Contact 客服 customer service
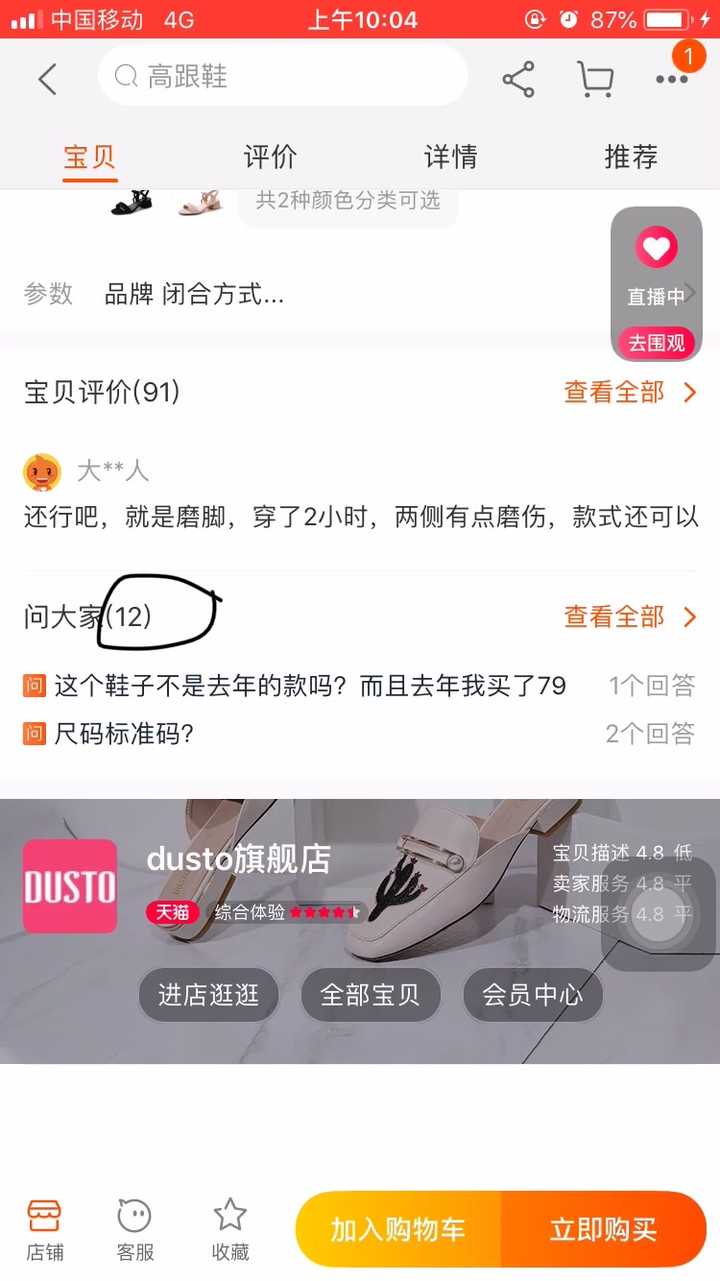 point(135,1229)
